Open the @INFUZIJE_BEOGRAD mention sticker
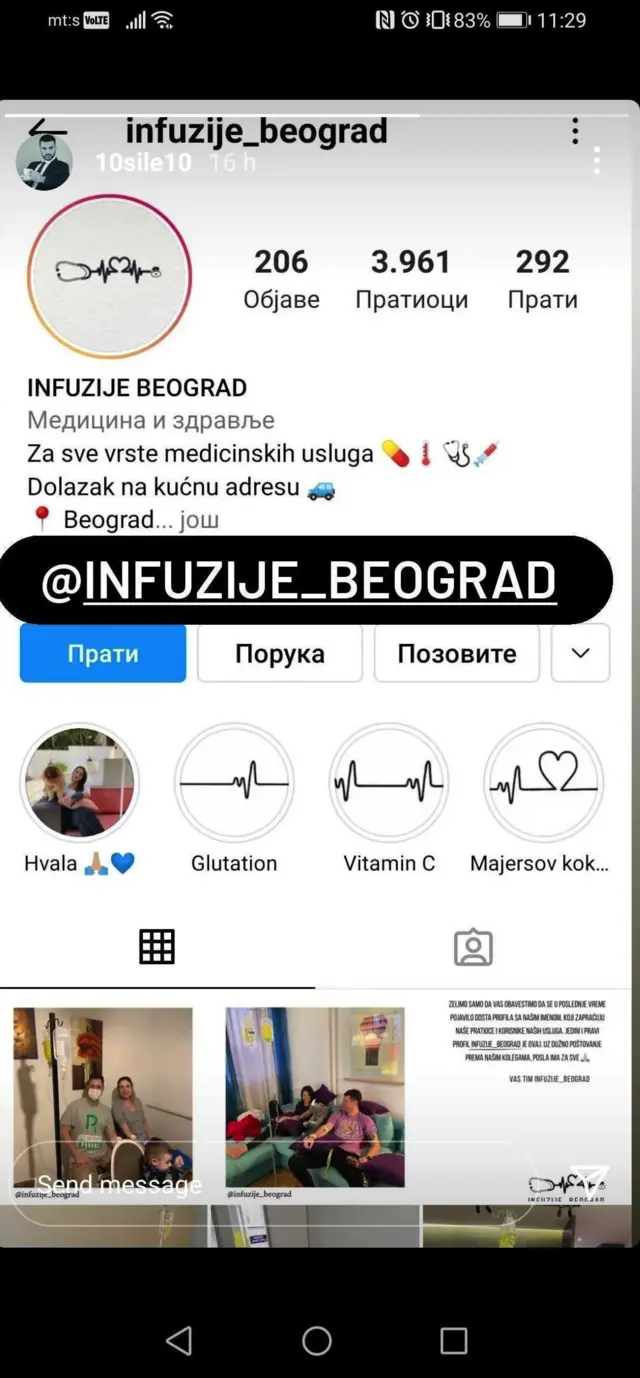Screen dimensions: 640x1378 point(305,581)
